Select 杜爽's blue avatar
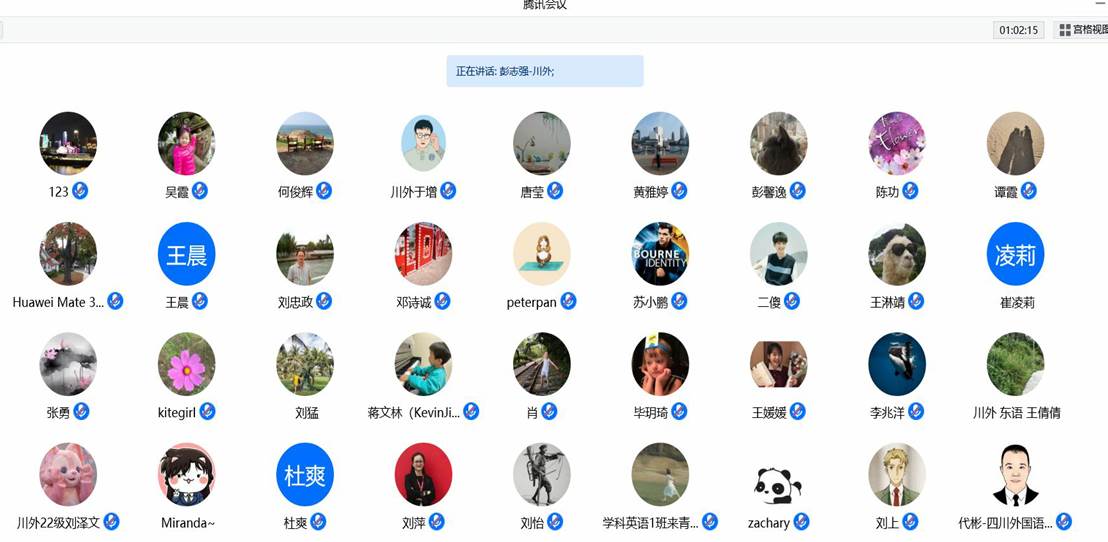 305,475
